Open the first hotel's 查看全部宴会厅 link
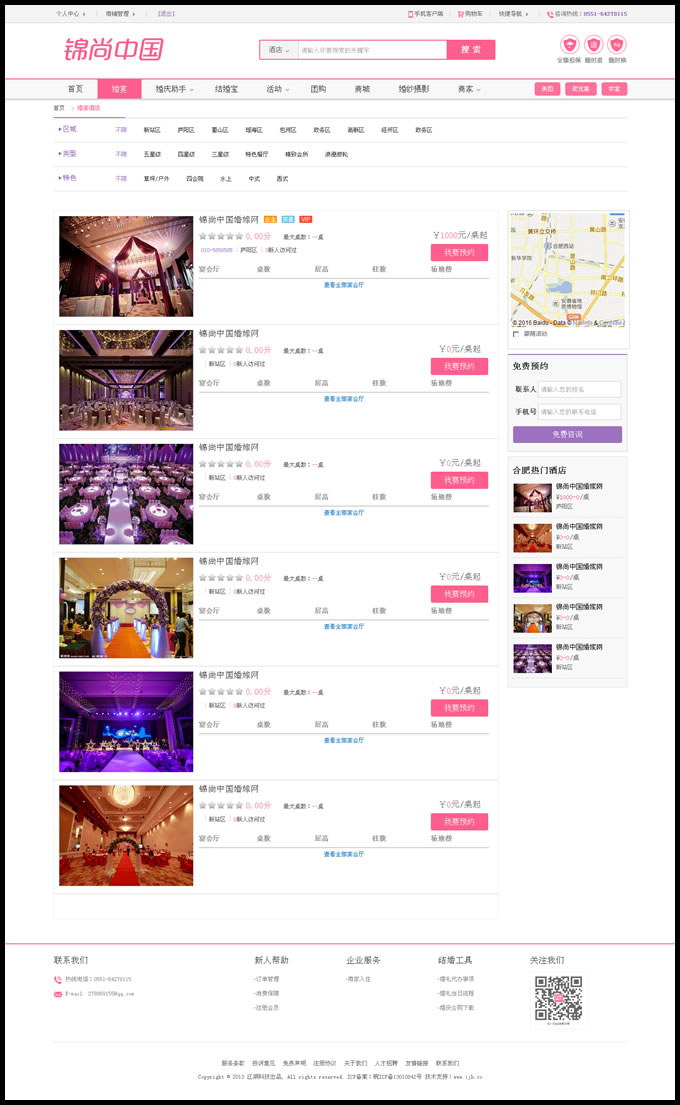The image size is (680, 1105). click(x=344, y=285)
